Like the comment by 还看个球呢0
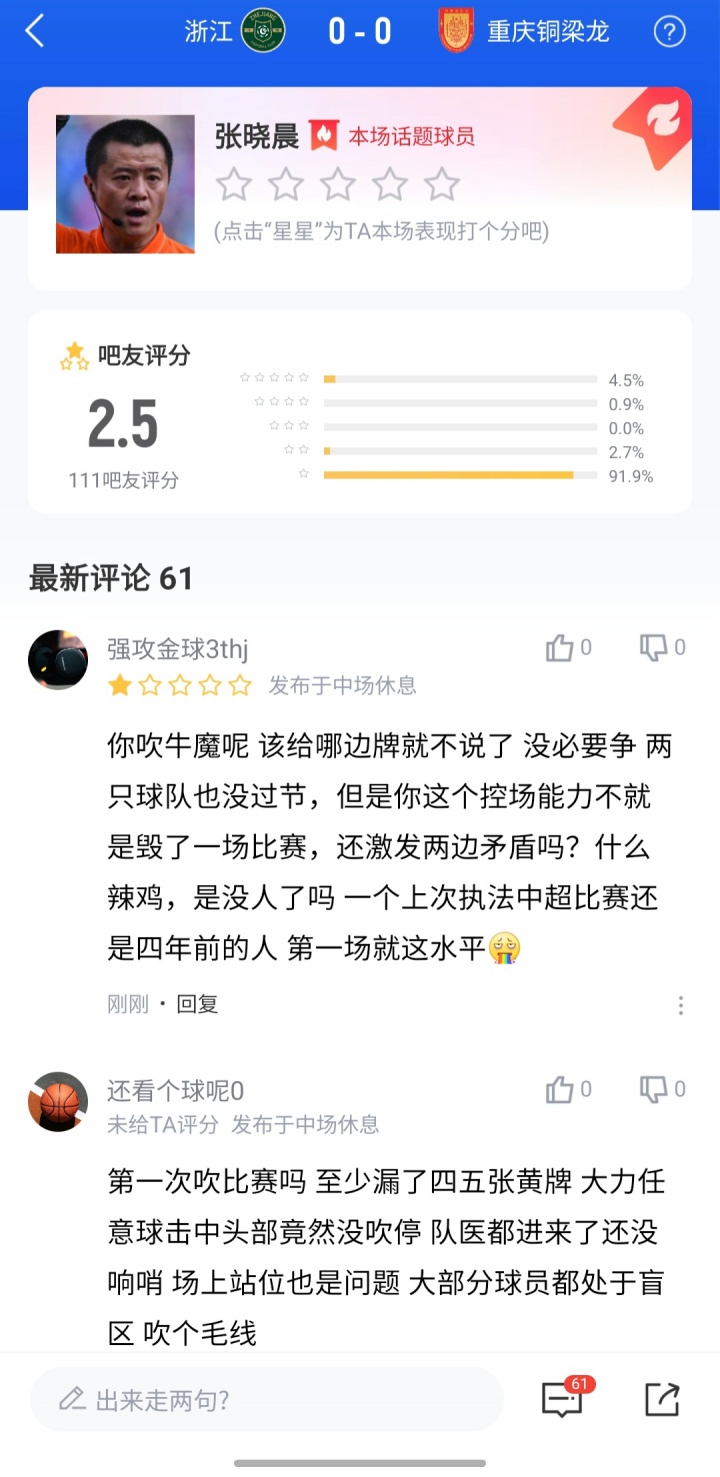Image resolution: width=720 pixels, height=1477 pixels. tap(560, 1089)
